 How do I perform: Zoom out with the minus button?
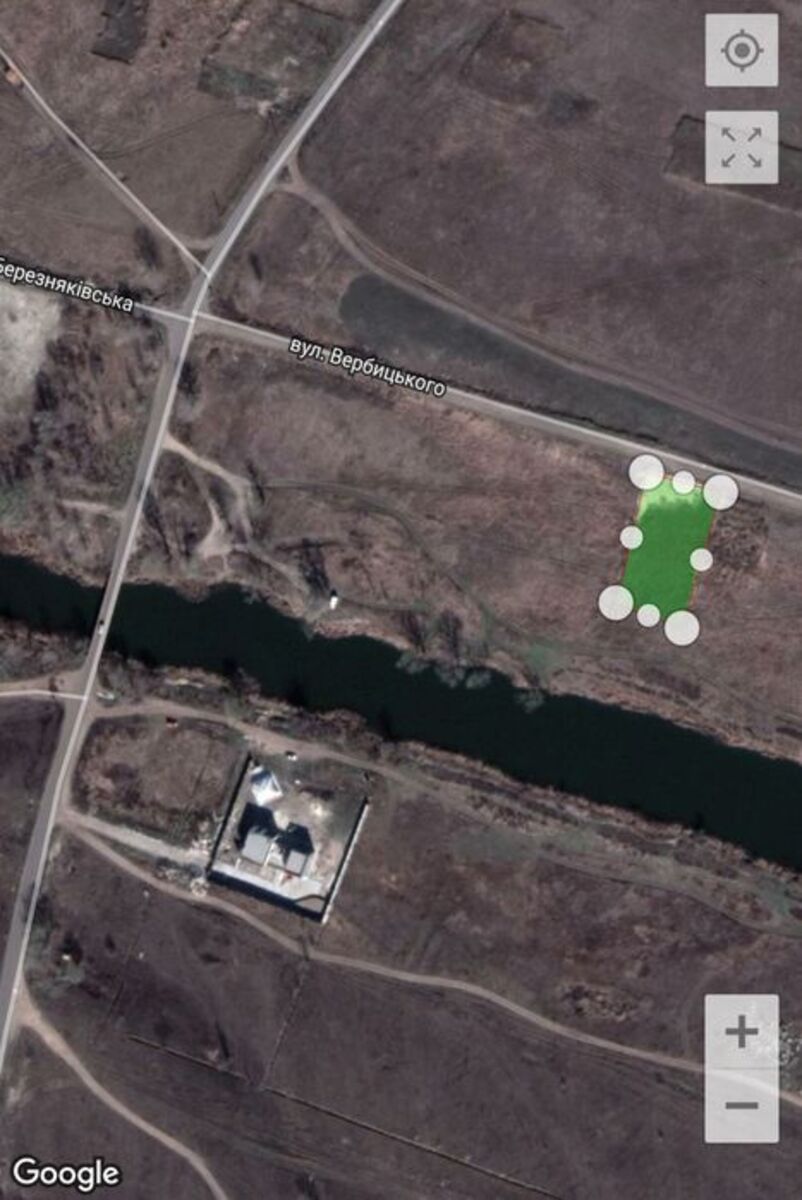click(741, 1105)
